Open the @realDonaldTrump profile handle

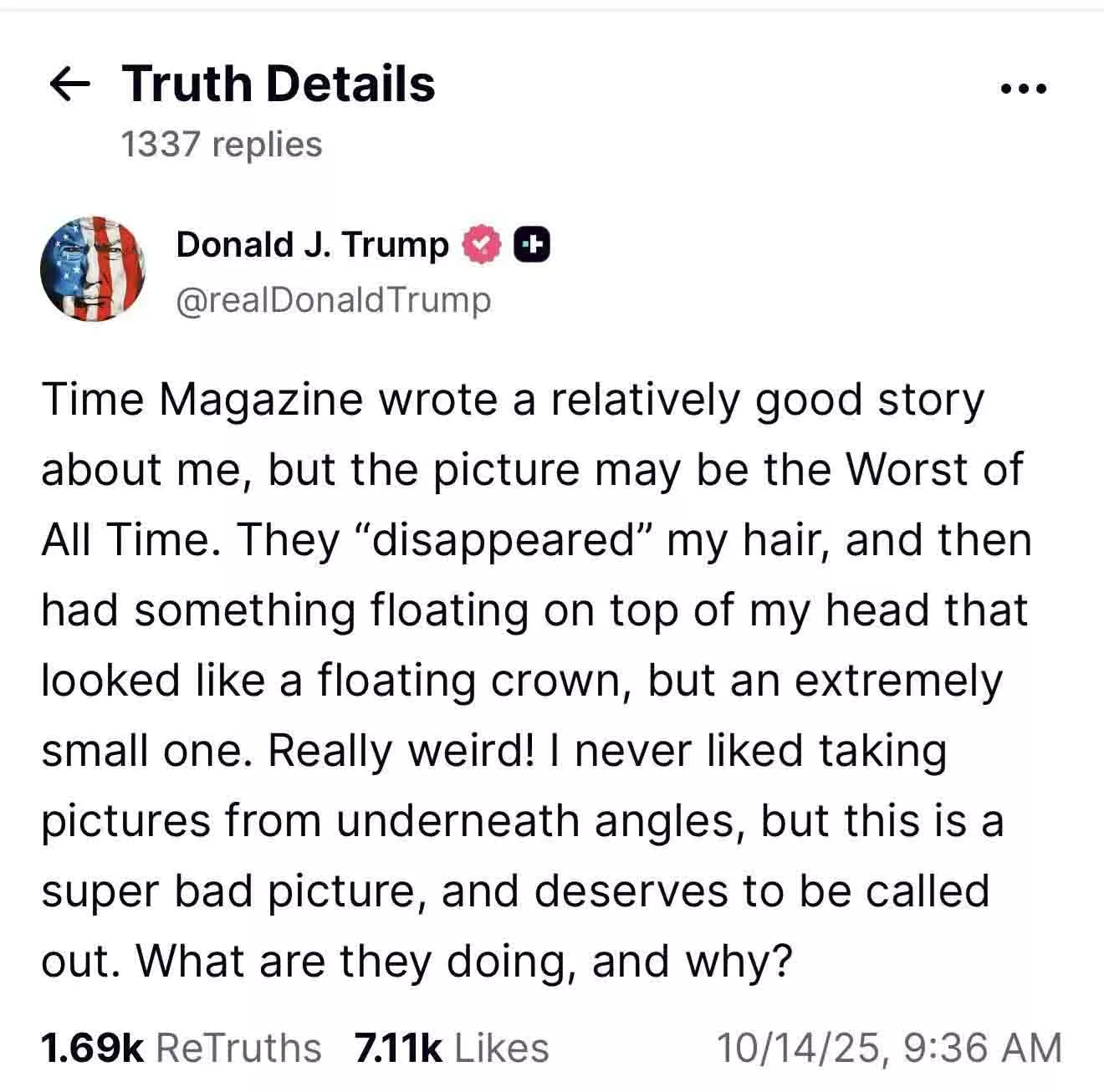click(x=334, y=299)
